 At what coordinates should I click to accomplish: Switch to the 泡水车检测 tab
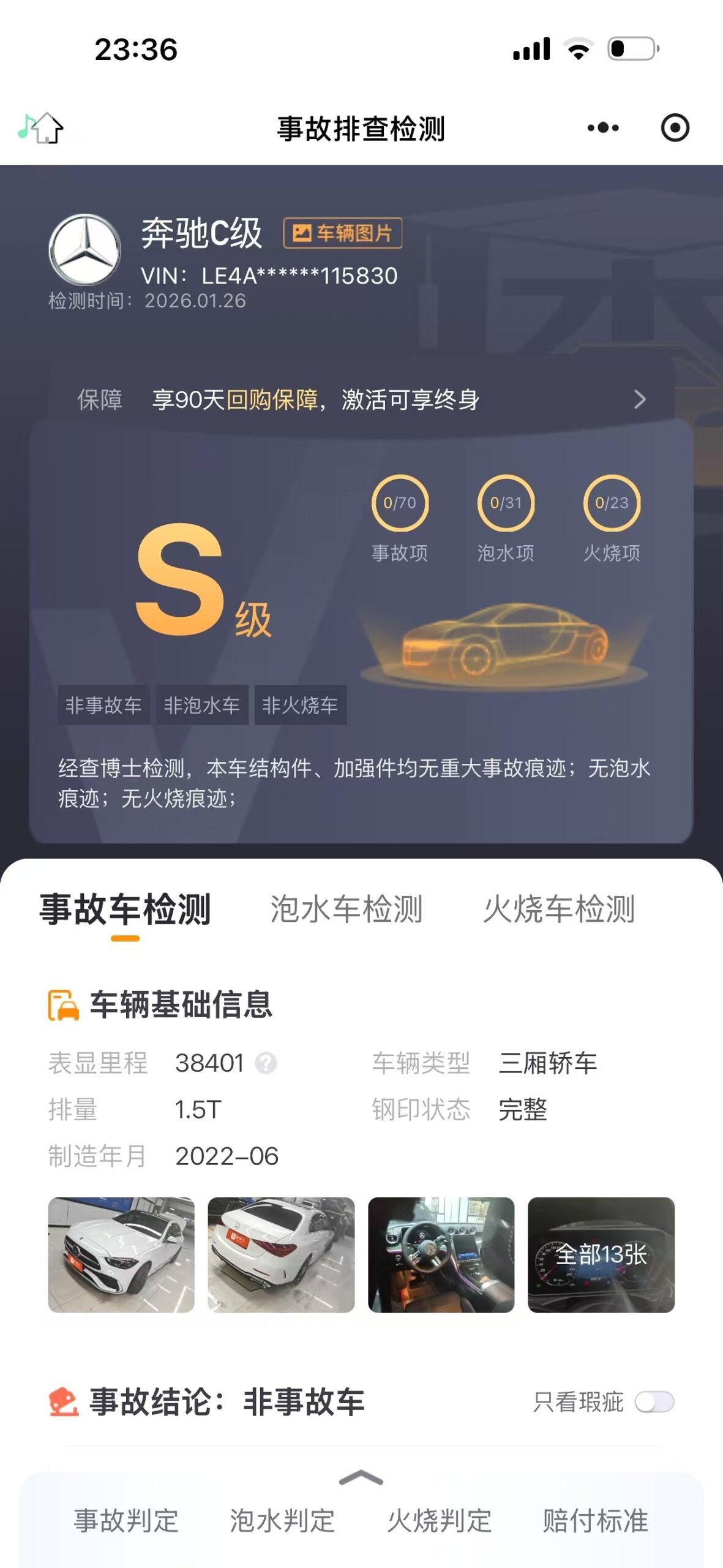(x=347, y=909)
